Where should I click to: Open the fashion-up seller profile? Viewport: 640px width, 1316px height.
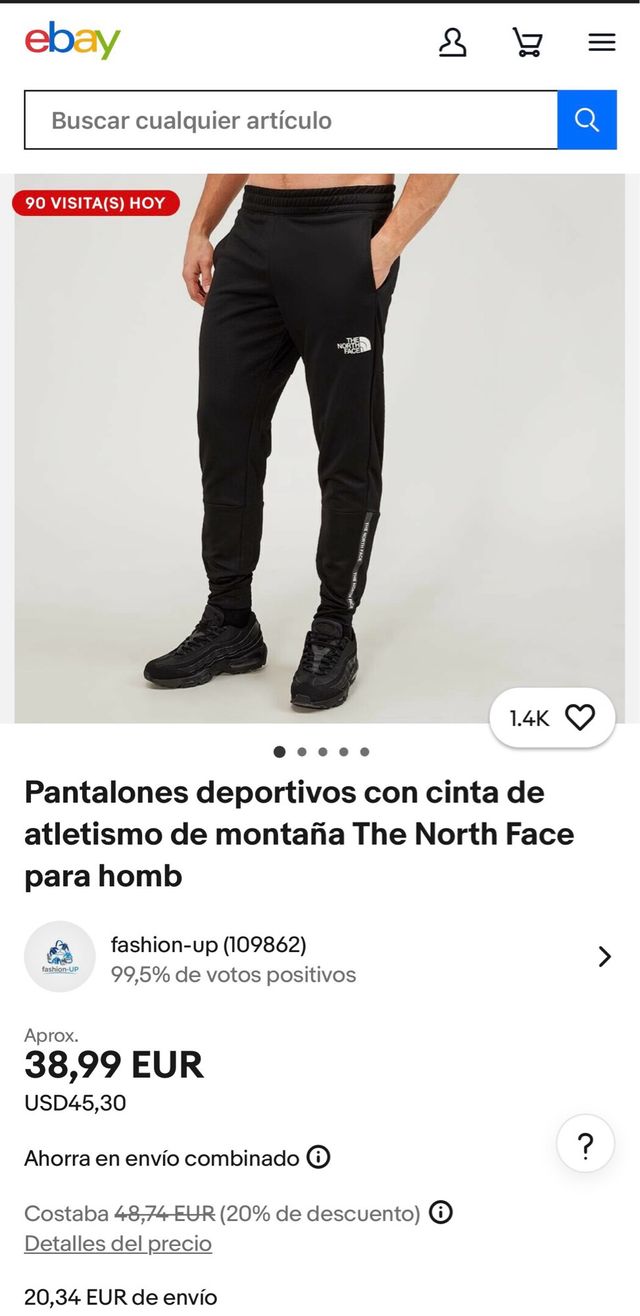tap(320, 957)
